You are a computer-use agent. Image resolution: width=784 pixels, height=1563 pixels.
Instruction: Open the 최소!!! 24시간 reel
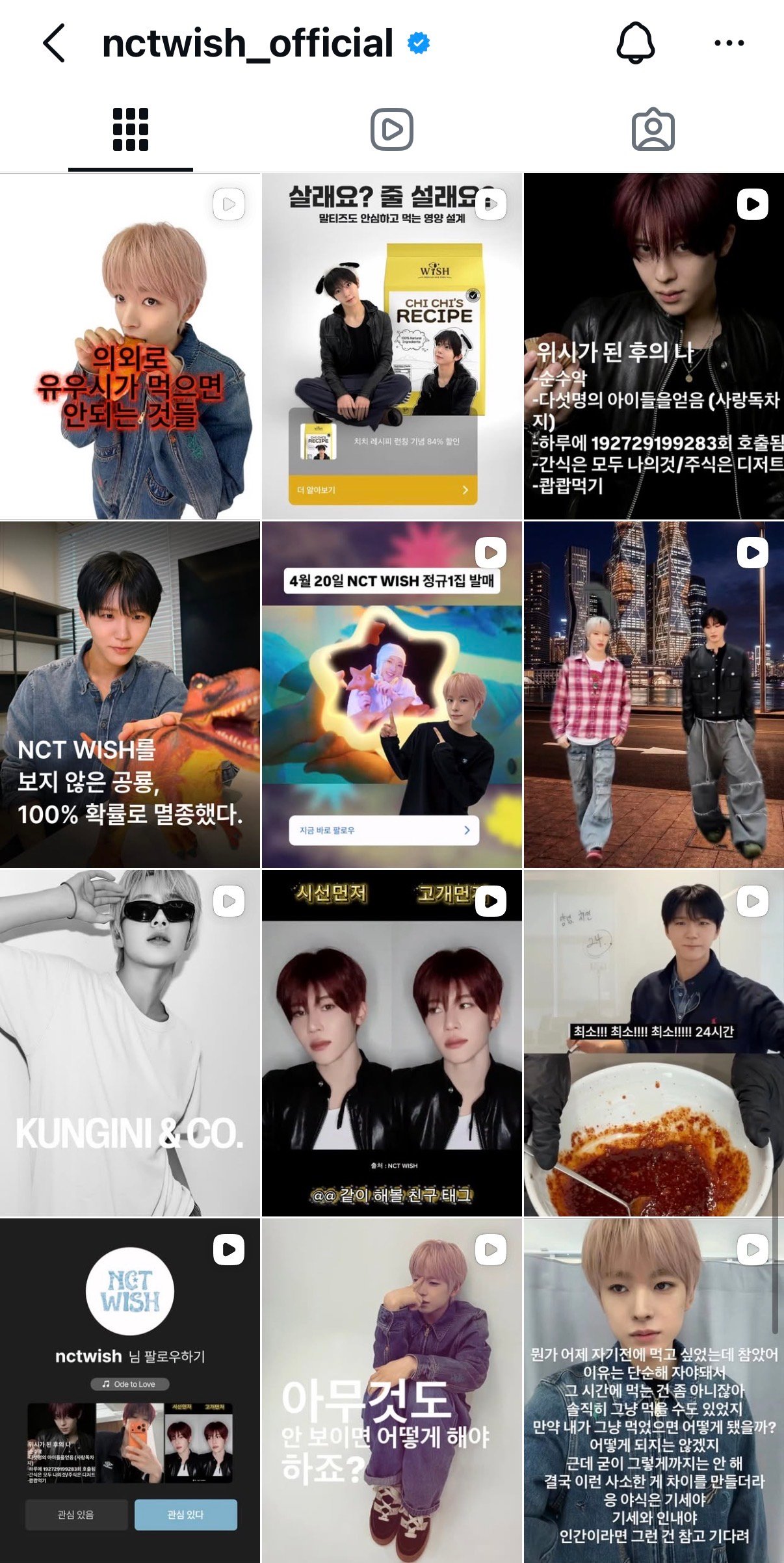point(653,1043)
